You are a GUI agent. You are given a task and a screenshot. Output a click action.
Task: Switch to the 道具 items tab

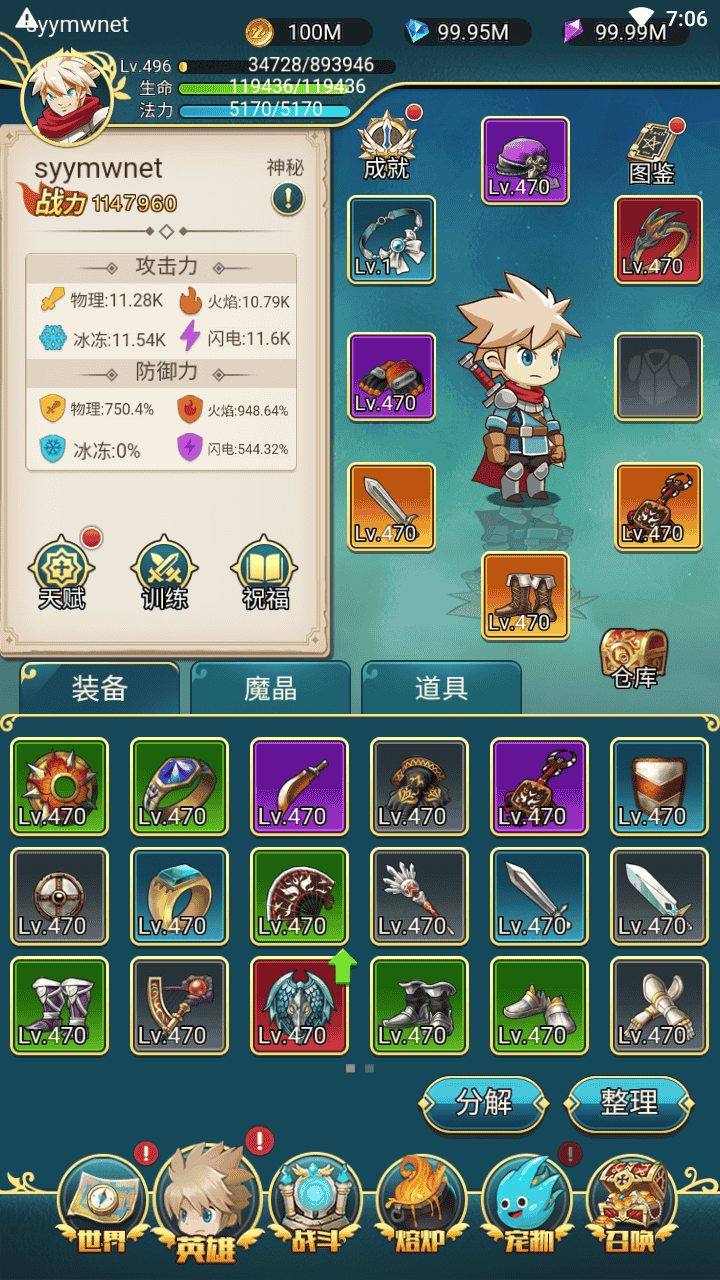pos(441,688)
